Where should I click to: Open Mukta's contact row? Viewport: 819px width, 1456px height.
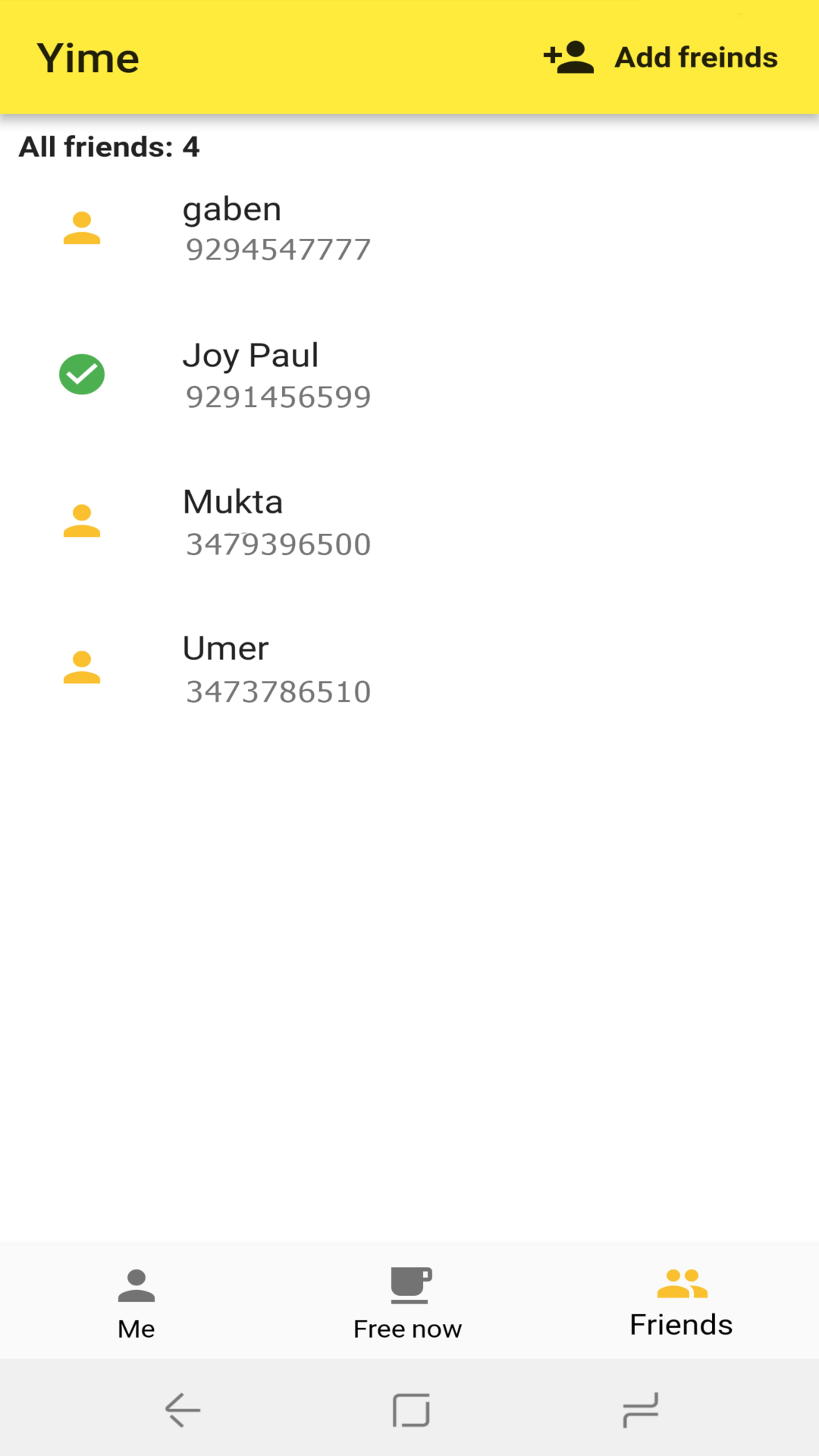[409, 522]
